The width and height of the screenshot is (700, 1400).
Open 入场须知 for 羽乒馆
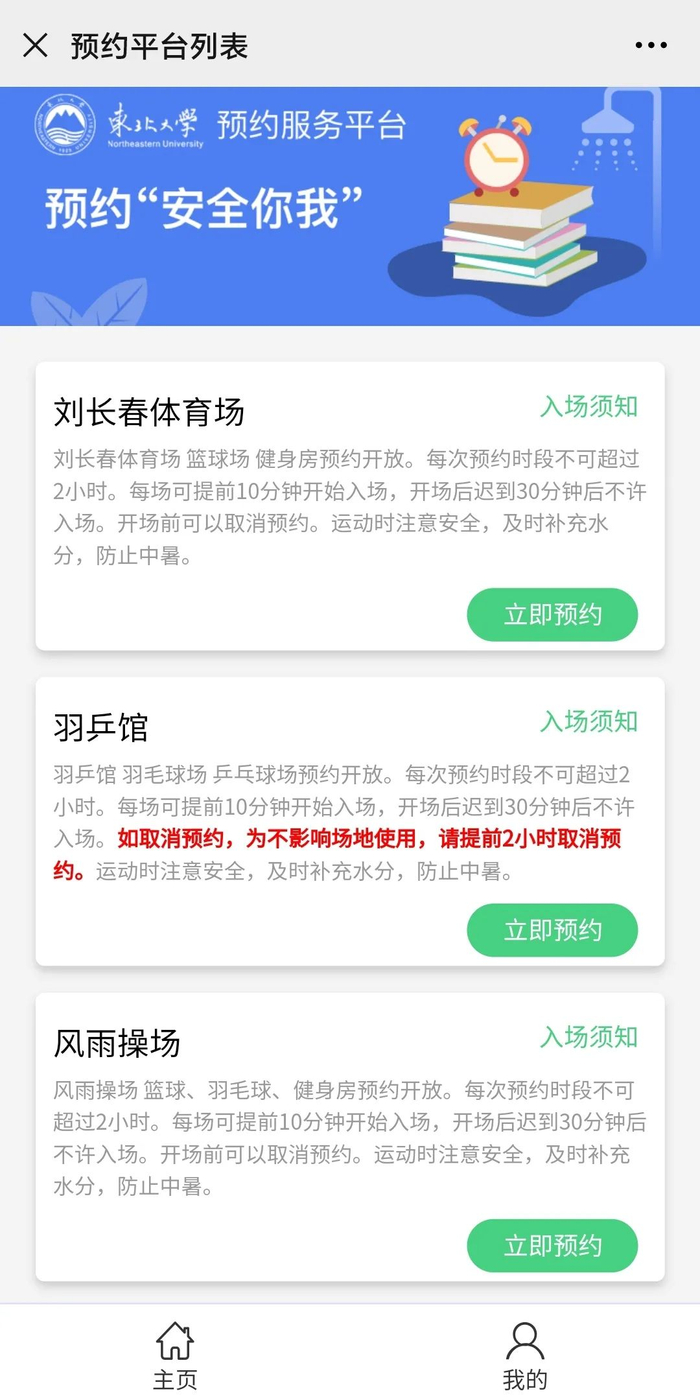tap(589, 721)
